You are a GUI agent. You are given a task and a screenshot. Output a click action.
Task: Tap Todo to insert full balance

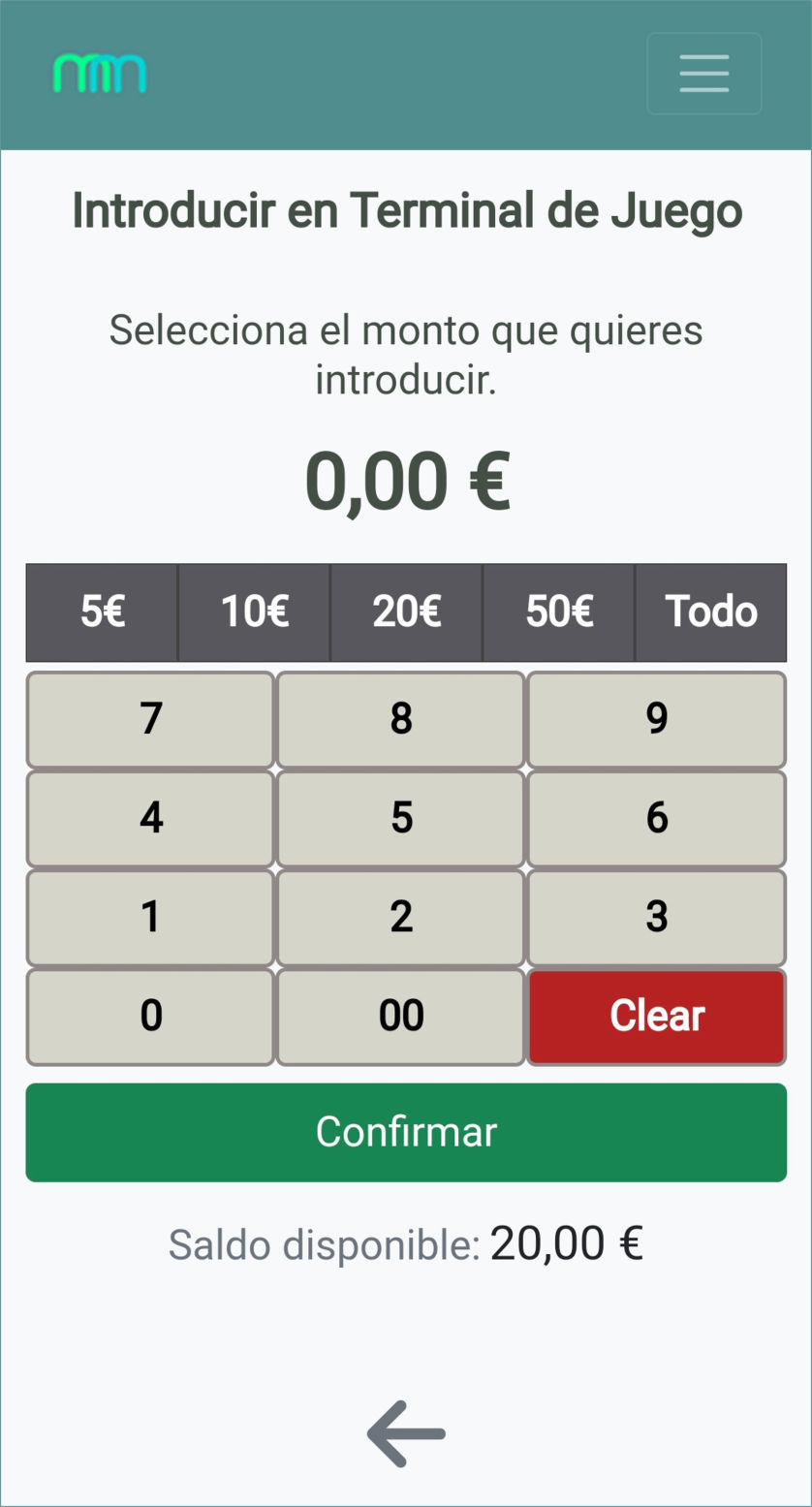pyautogui.click(x=710, y=612)
